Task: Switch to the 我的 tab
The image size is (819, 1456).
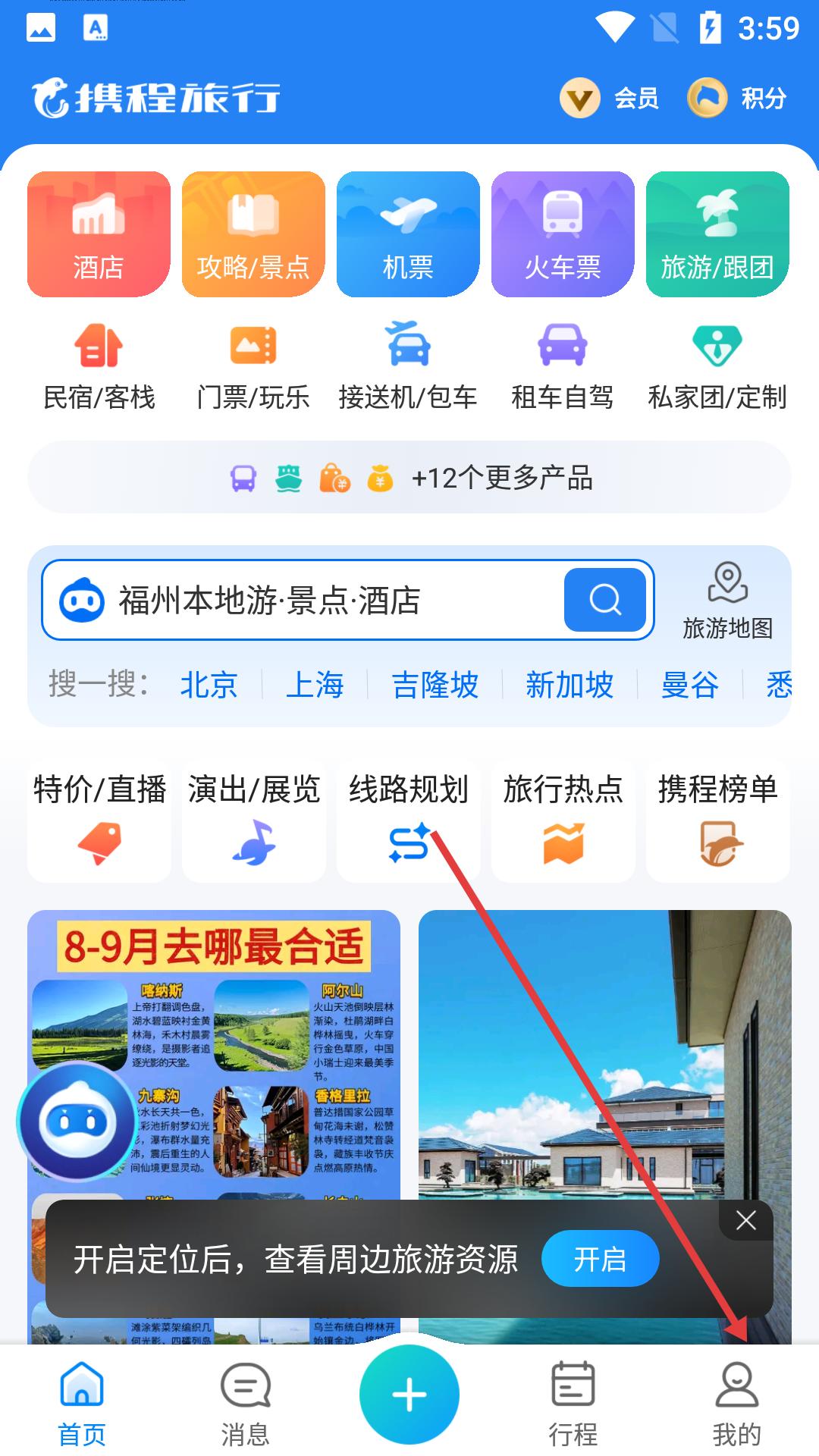Action: [736, 1403]
